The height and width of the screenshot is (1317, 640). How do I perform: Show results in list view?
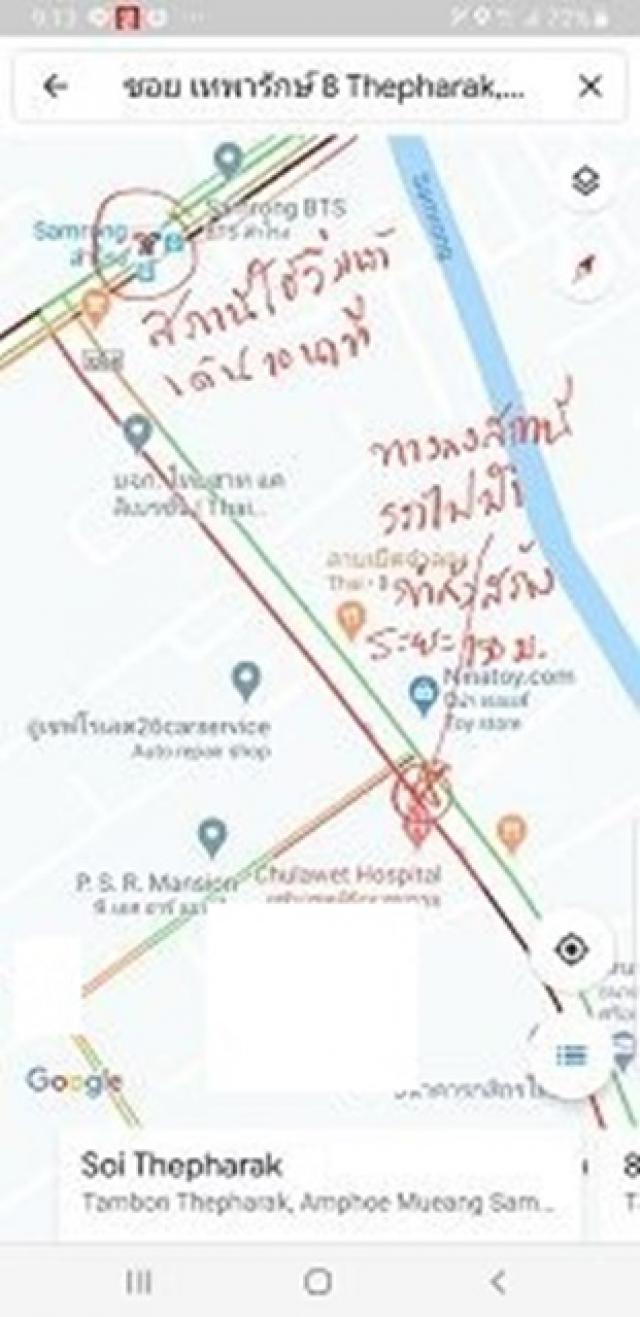click(x=571, y=1055)
